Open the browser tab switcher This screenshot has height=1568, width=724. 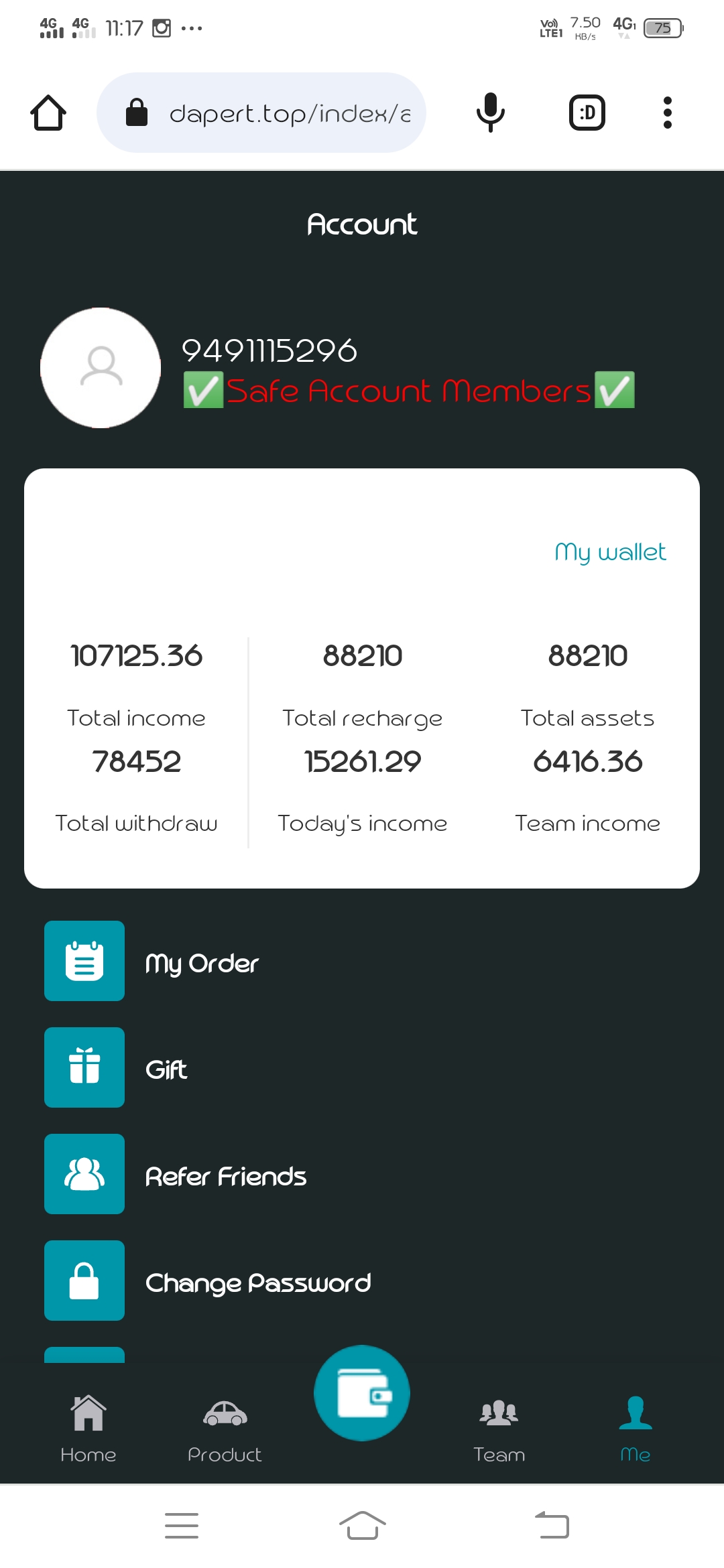click(x=587, y=113)
